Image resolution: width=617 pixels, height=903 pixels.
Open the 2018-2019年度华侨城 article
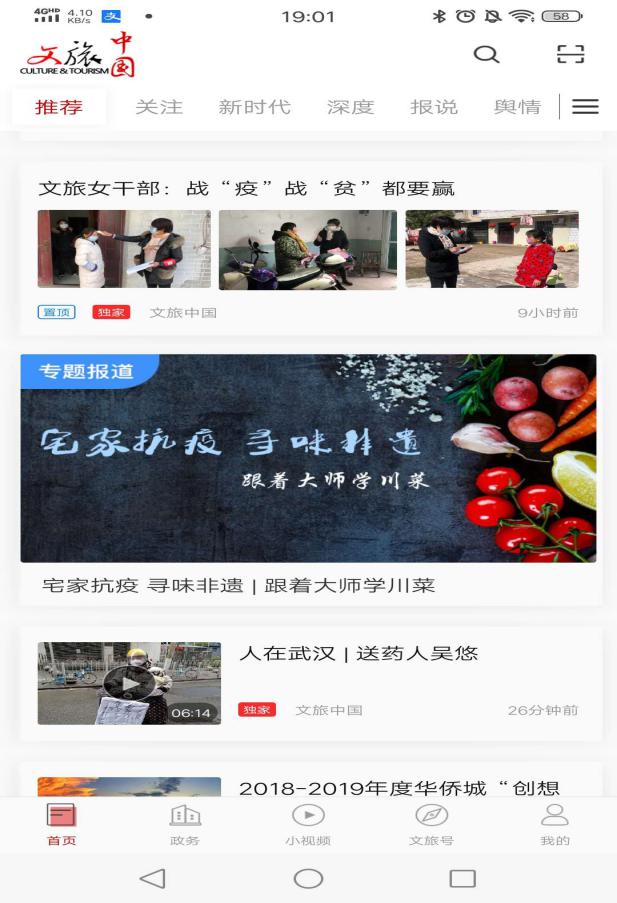[398, 787]
